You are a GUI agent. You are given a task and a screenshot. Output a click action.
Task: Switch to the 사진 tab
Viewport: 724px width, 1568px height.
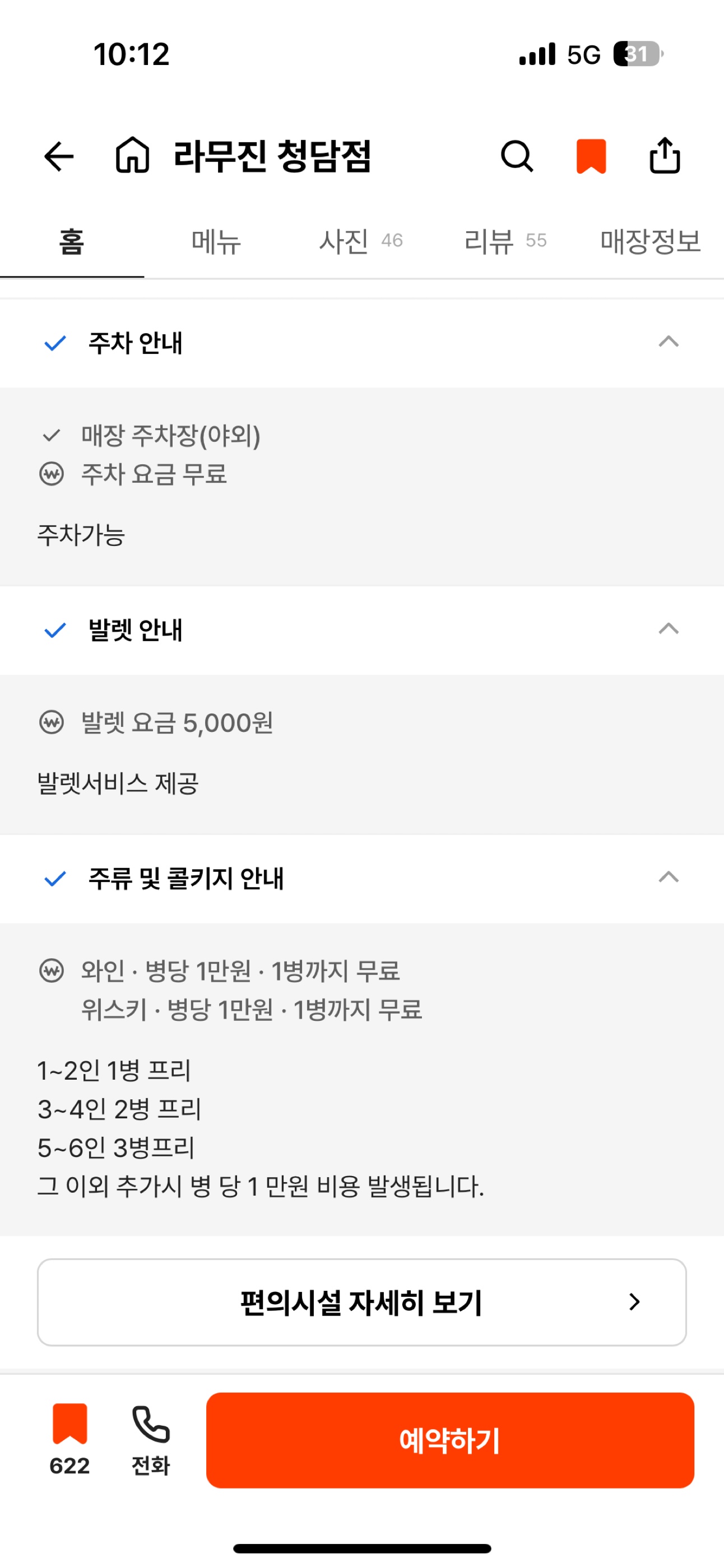click(360, 242)
